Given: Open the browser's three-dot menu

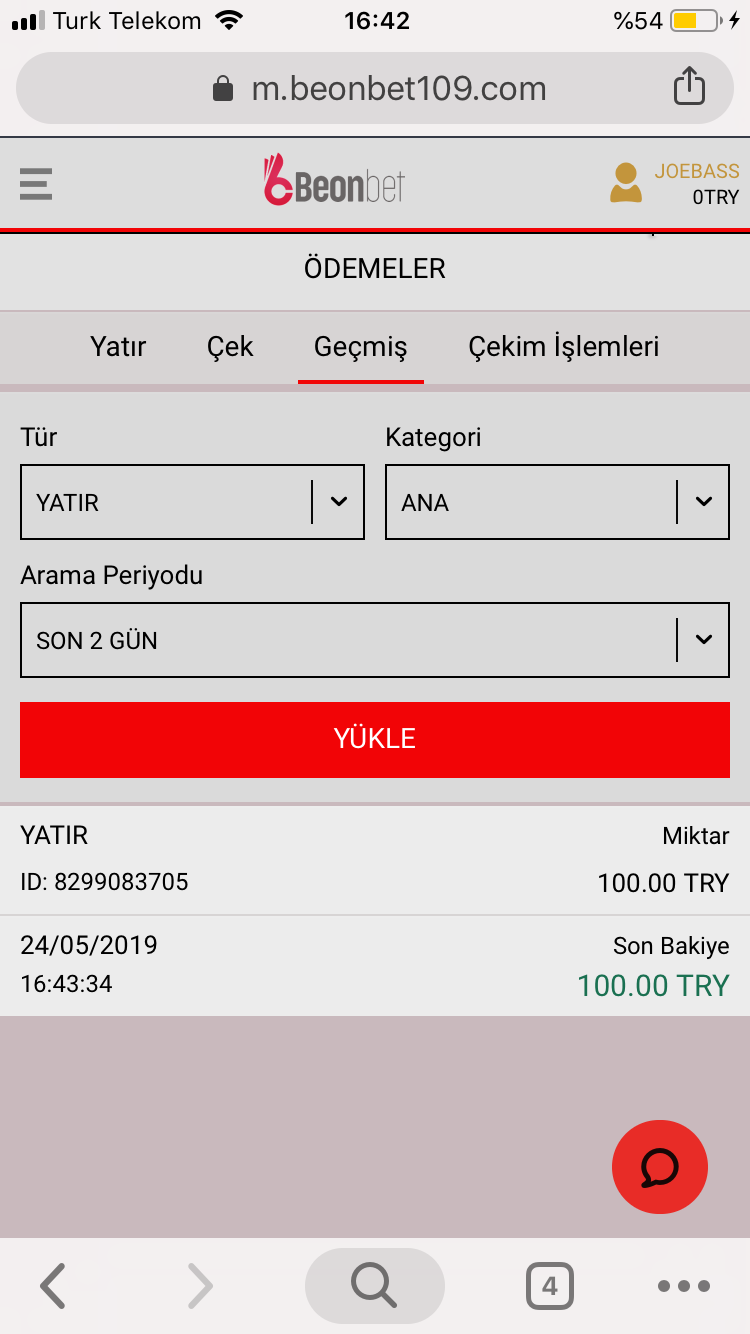Looking at the screenshot, I should click(684, 1286).
